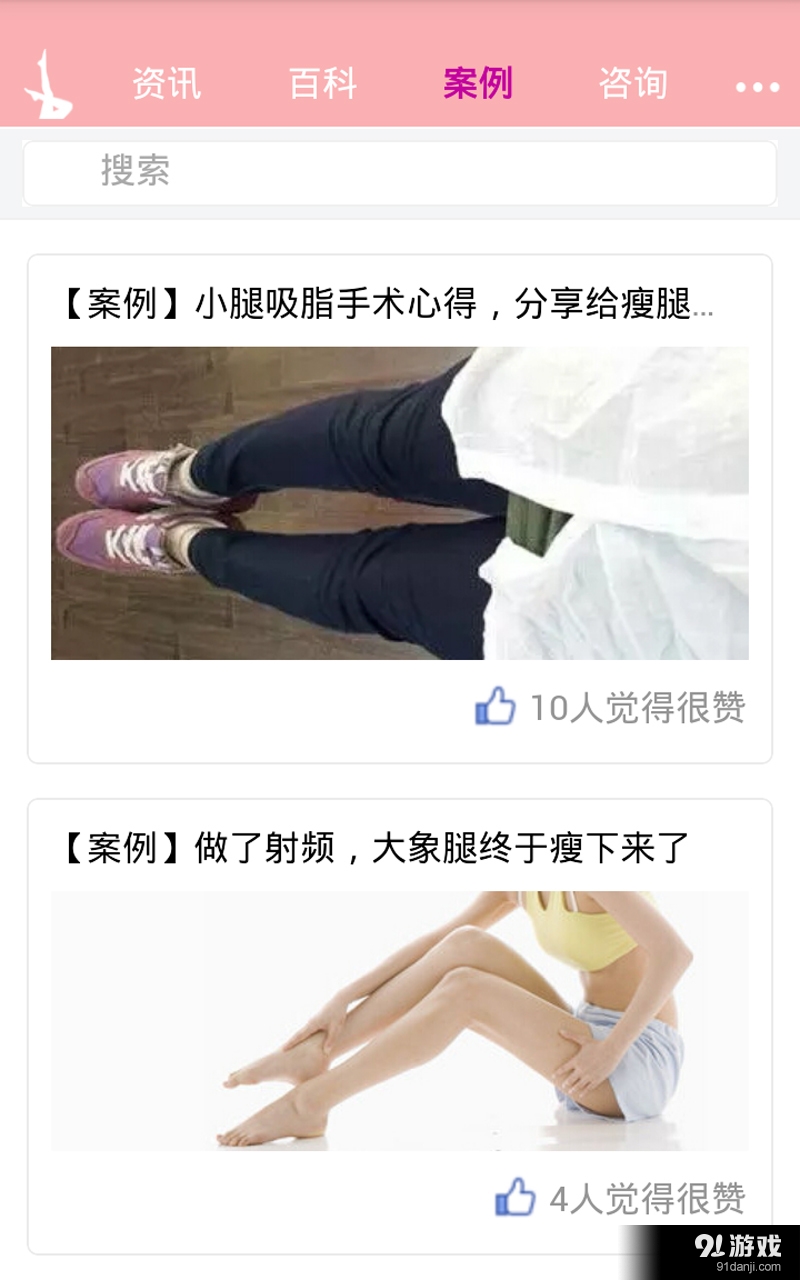Switch to the 百科 tab

pyautogui.click(x=322, y=85)
